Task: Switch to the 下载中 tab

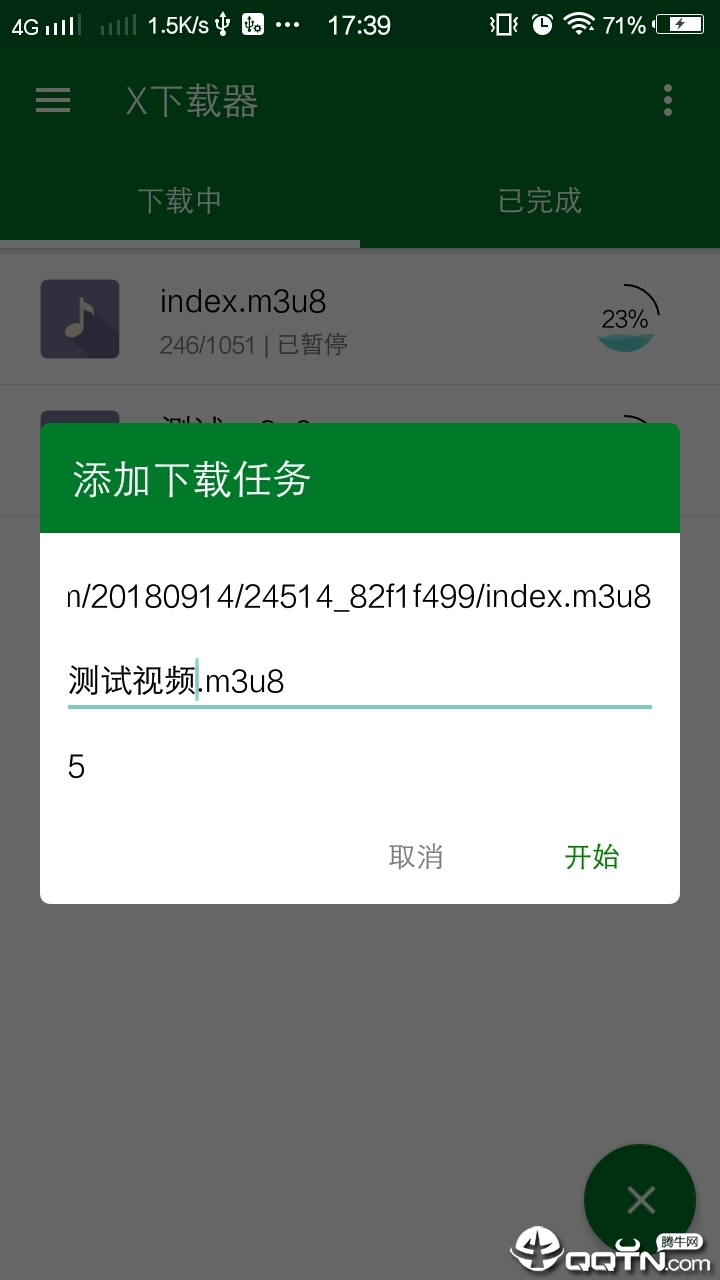Action: 180,201
